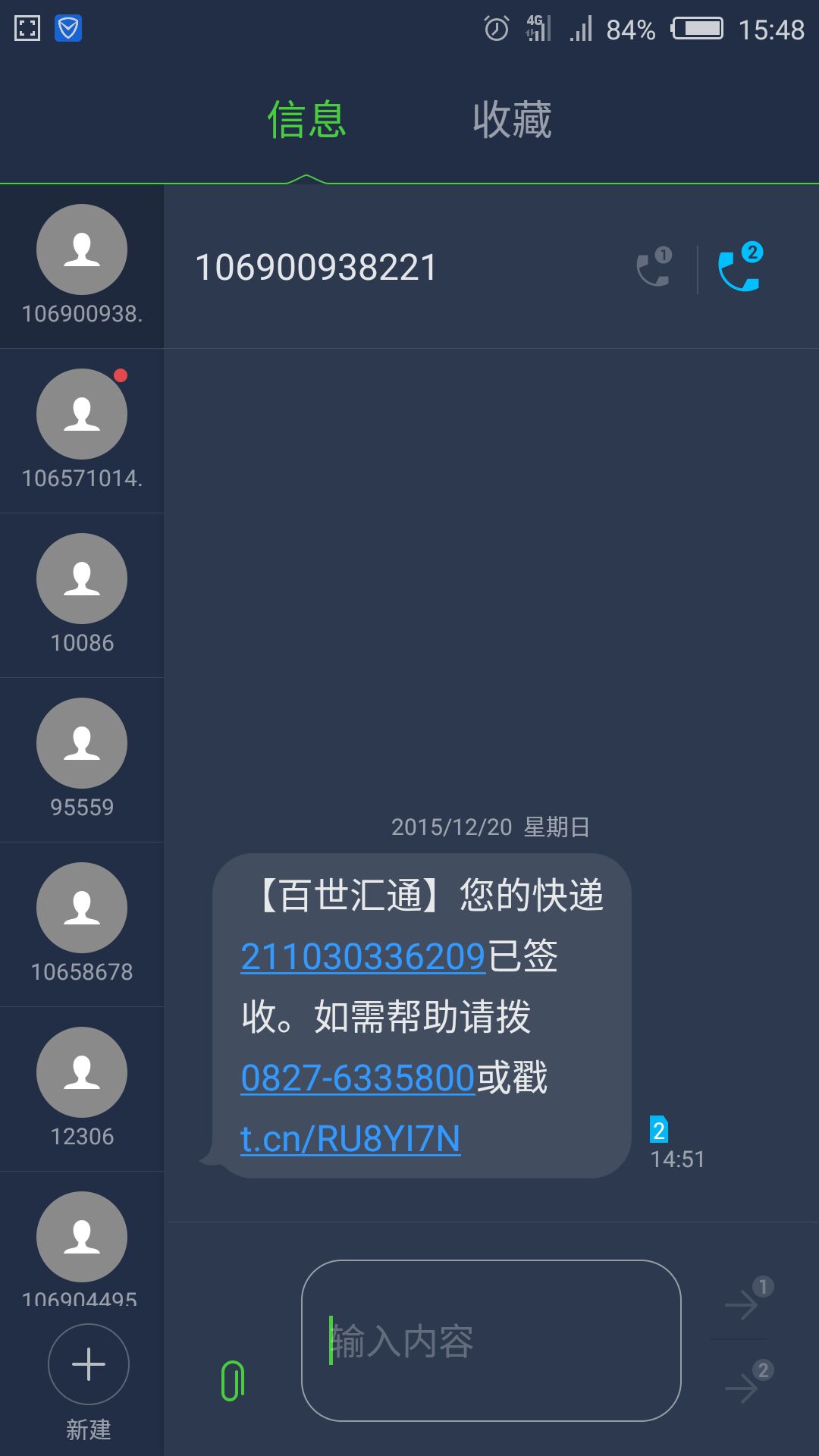Open the 10086 message thread
Screen dimensions: 819x1456
[x=82, y=595]
